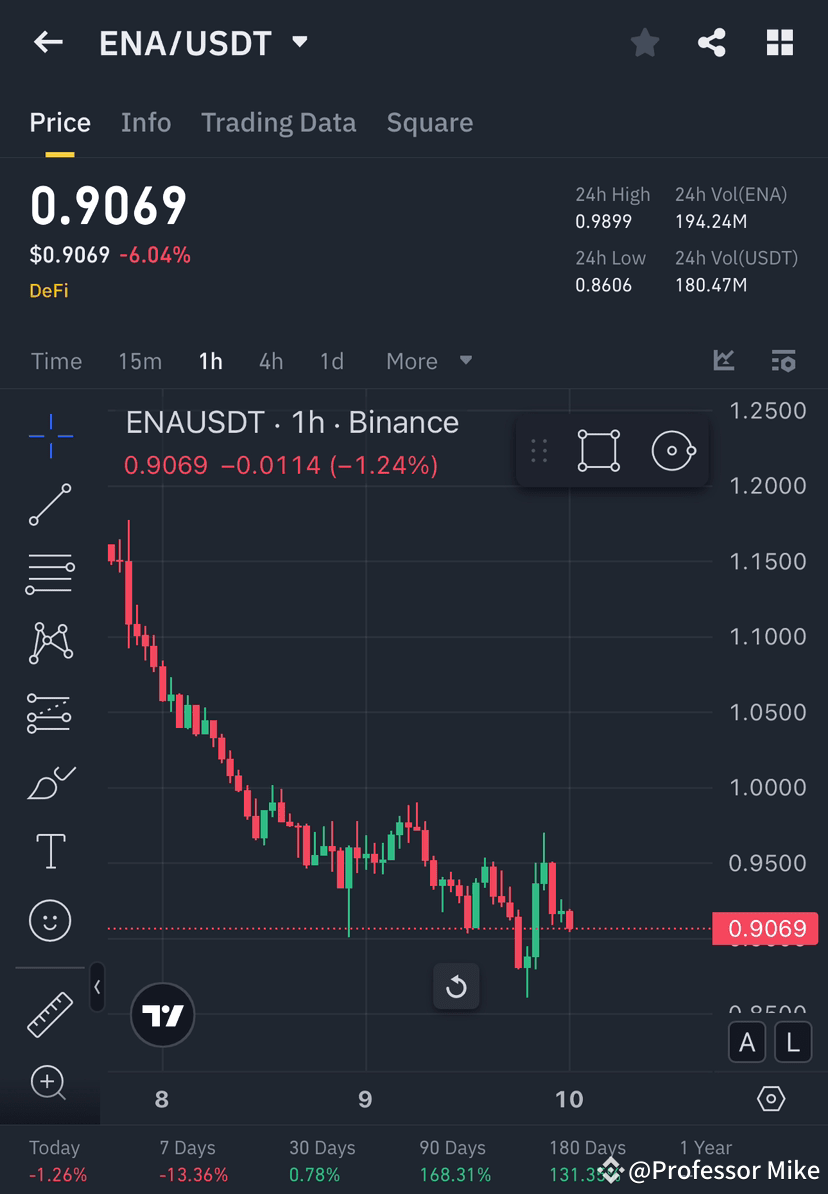Select the measure ruler tool
This screenshot has width=828, height=1194.
coord(50,1013)
